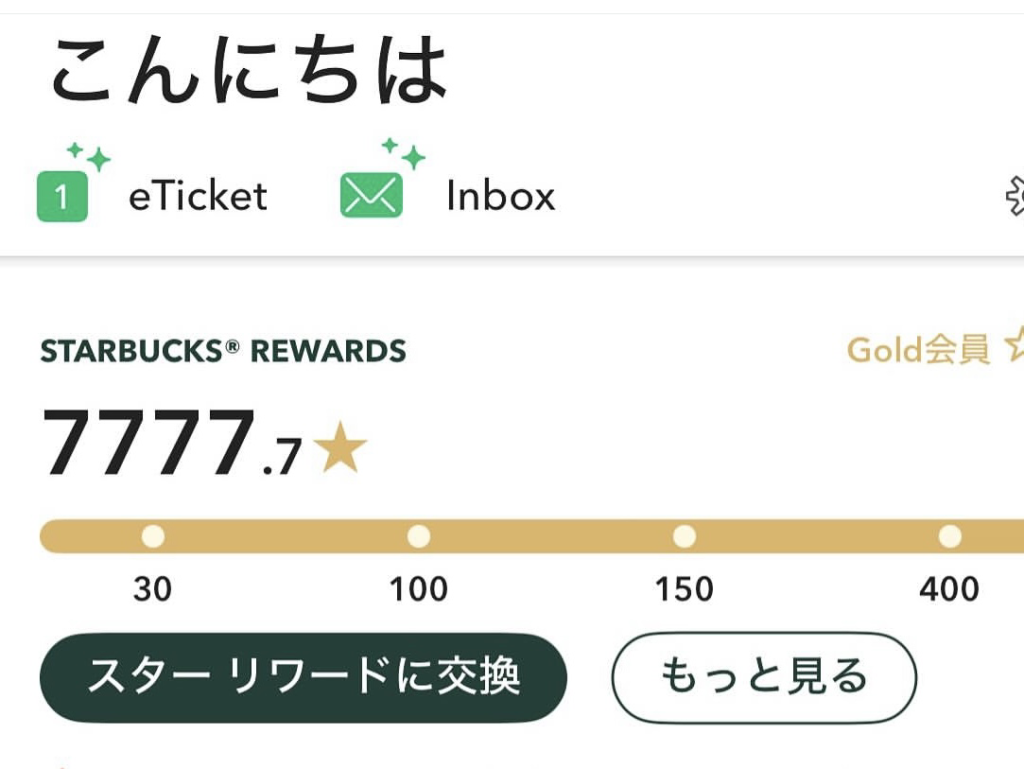The image size is (1024, 769).
Task: Open the Gold会員 membership status
Action: coord(919,350)
